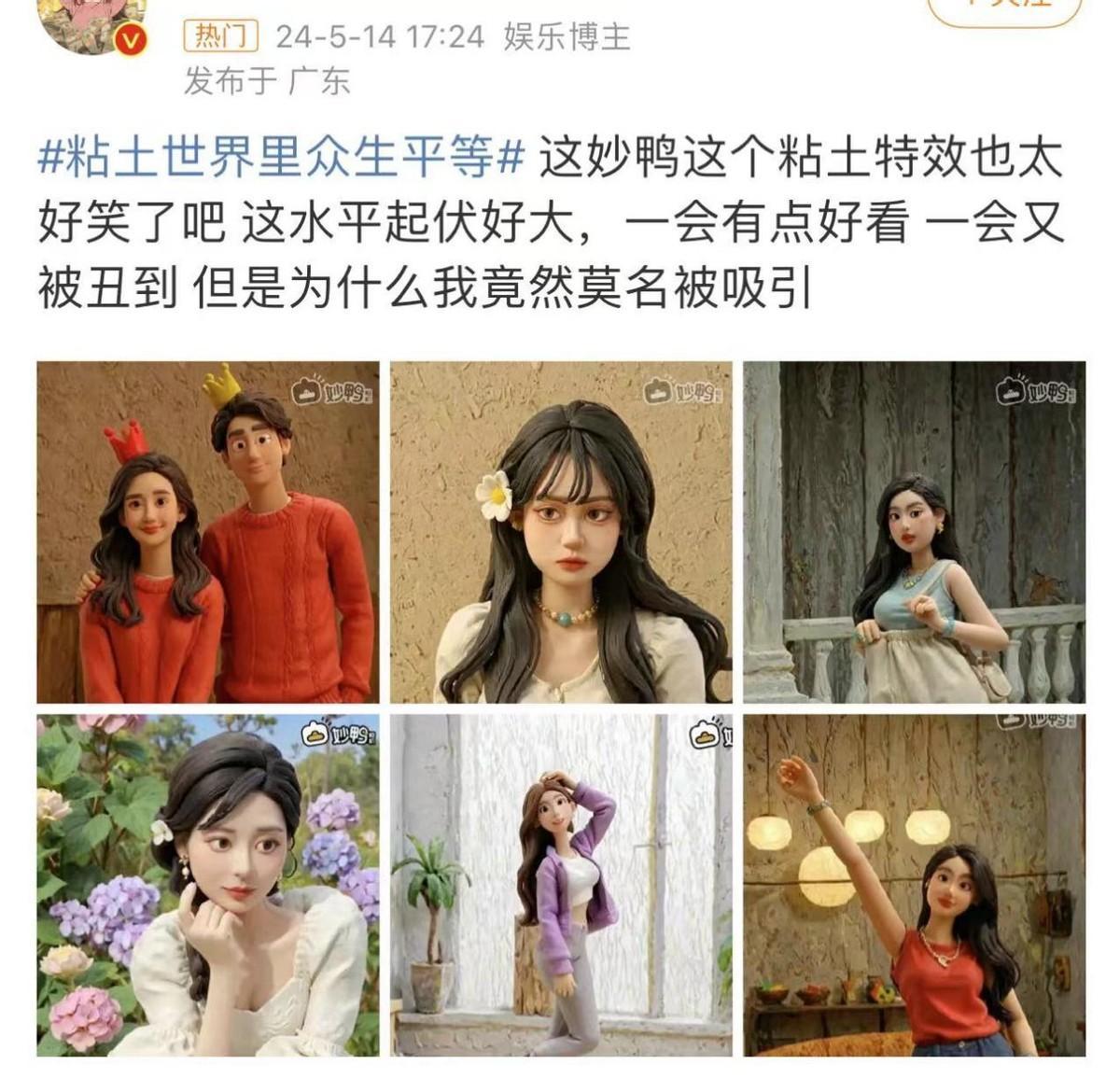Open hashtag 粘土世界里众生平等

(280, 157)
